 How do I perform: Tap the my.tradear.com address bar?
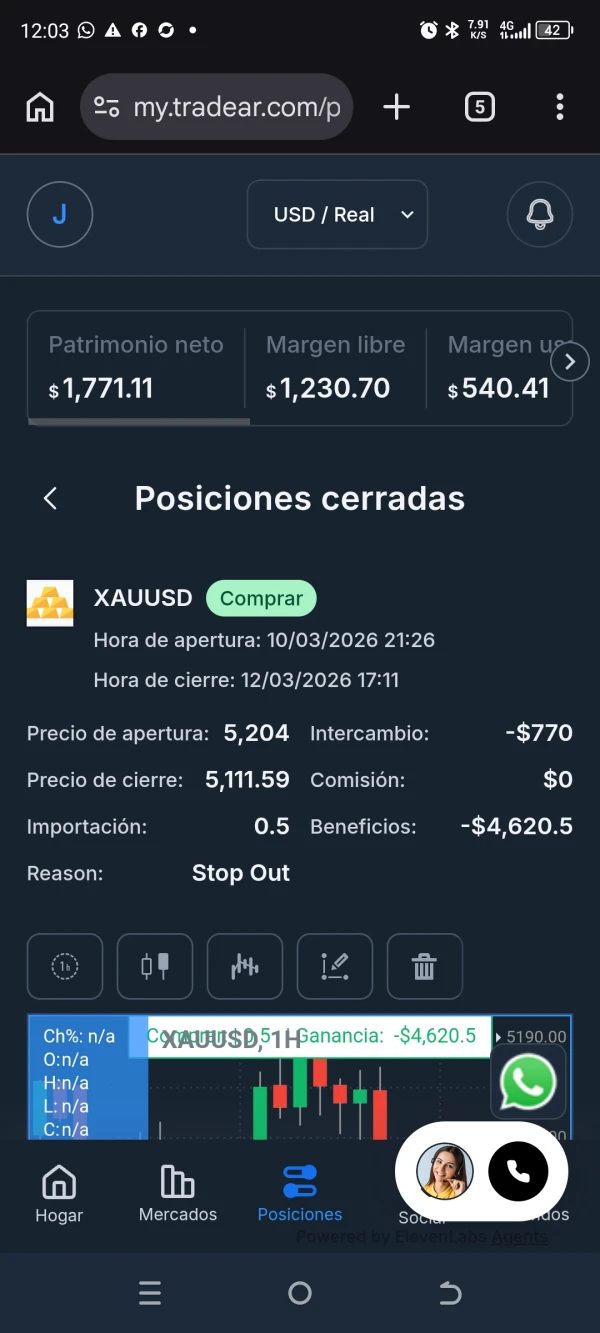click(216, 107)
